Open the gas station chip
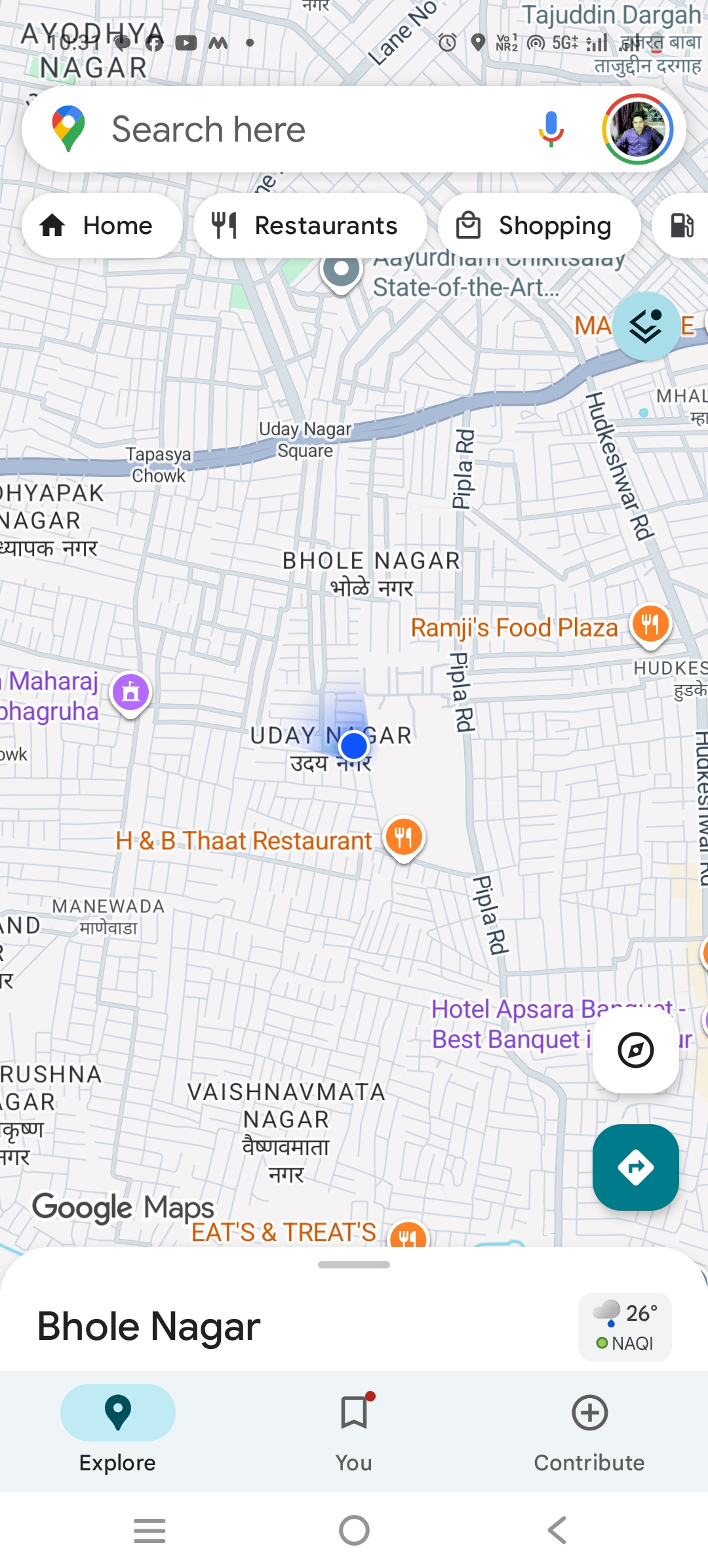Viewport: 708px width, 1568px height. click(x=682, y=225)
